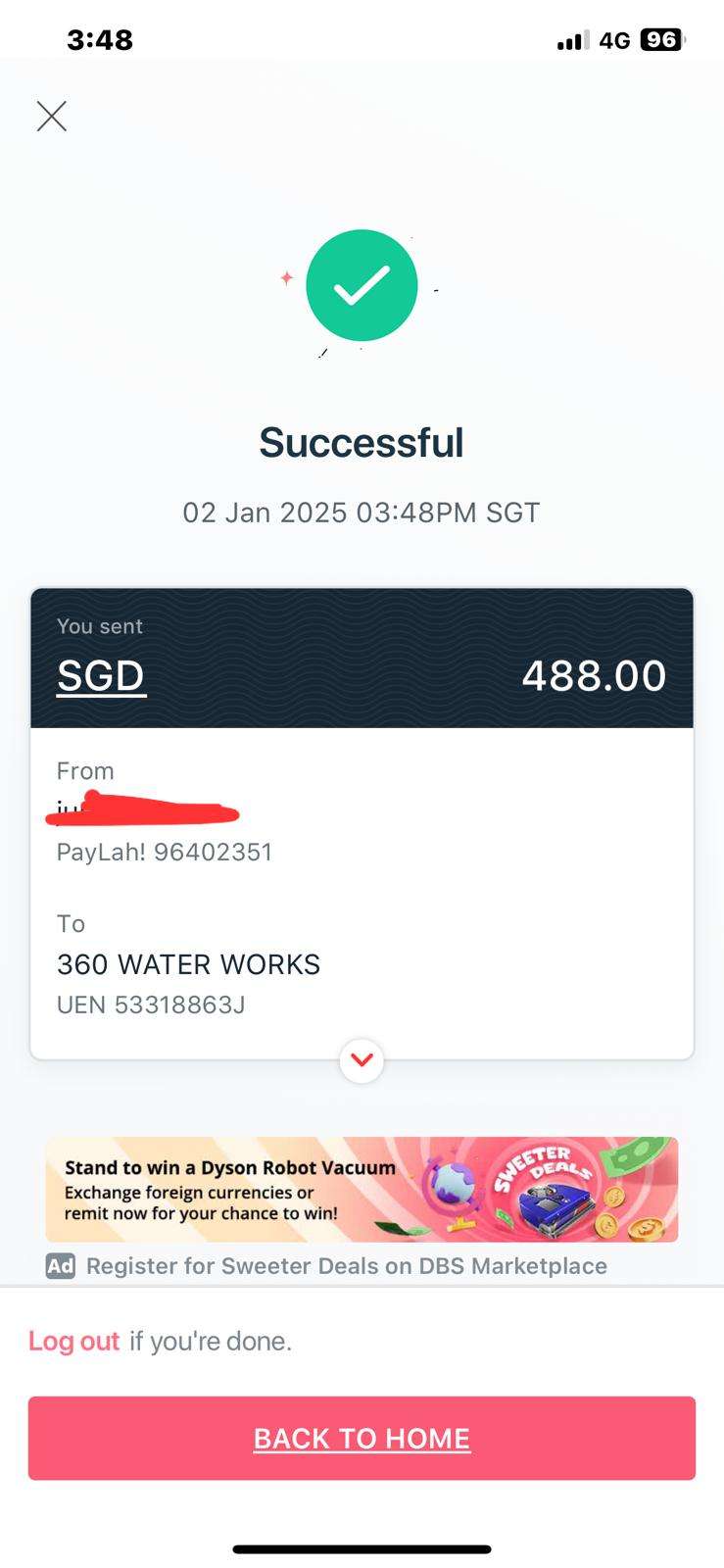
Task: Open the Dyson Robot Vacuum ad banner
Action: (362, 1189)
